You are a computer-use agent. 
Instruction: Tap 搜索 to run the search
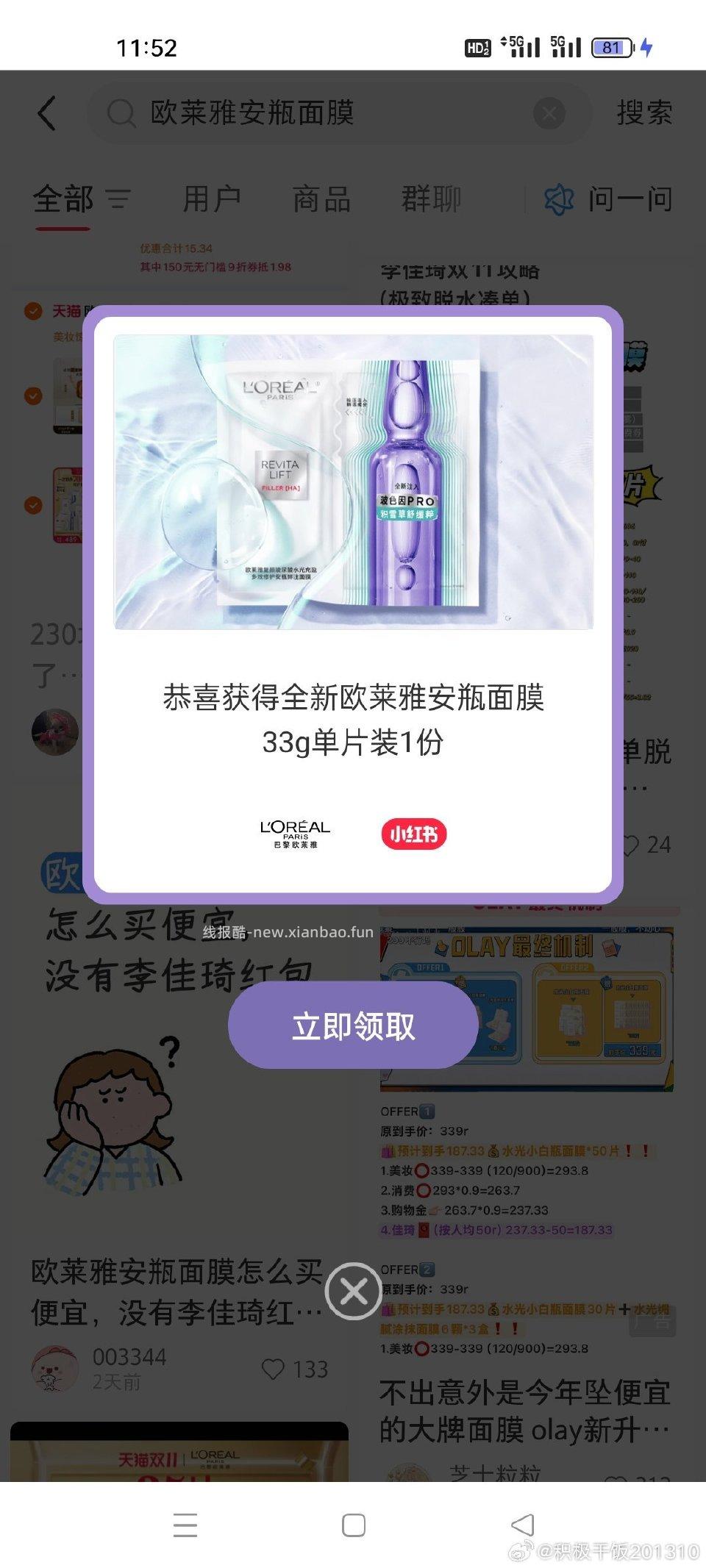(643, 113)
